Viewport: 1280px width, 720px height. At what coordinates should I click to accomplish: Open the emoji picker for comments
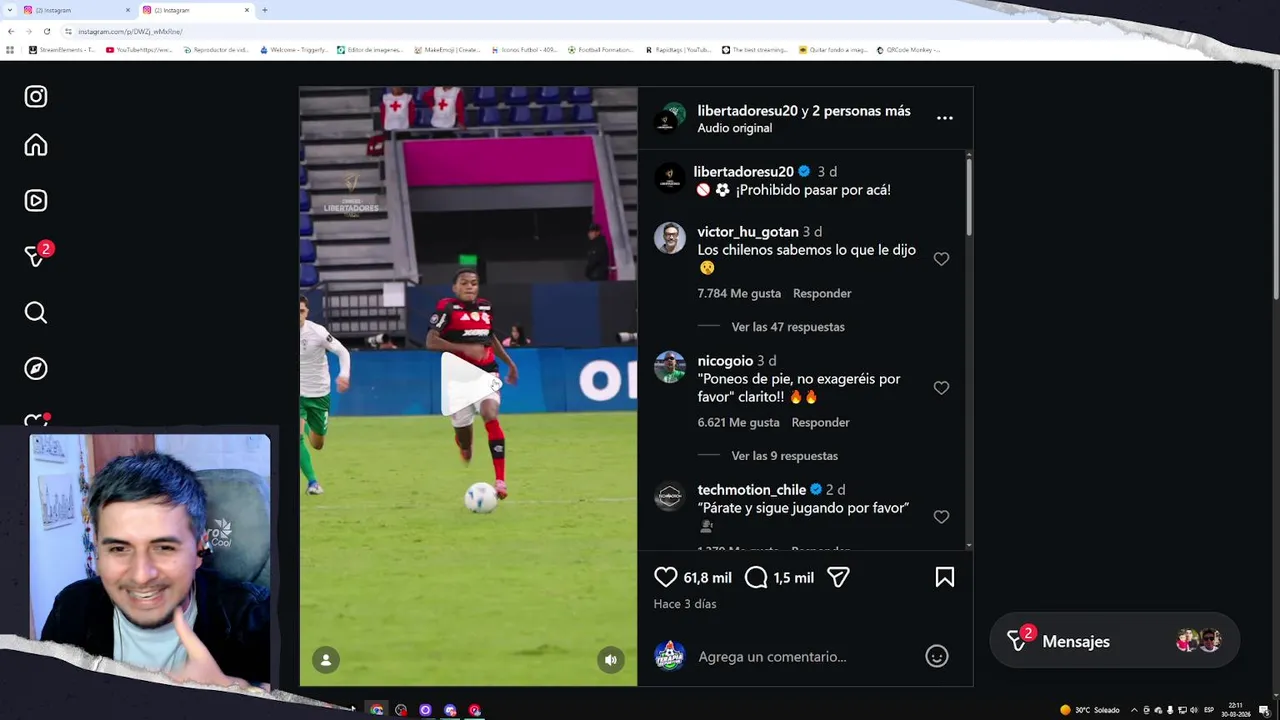tap(936, 656)
